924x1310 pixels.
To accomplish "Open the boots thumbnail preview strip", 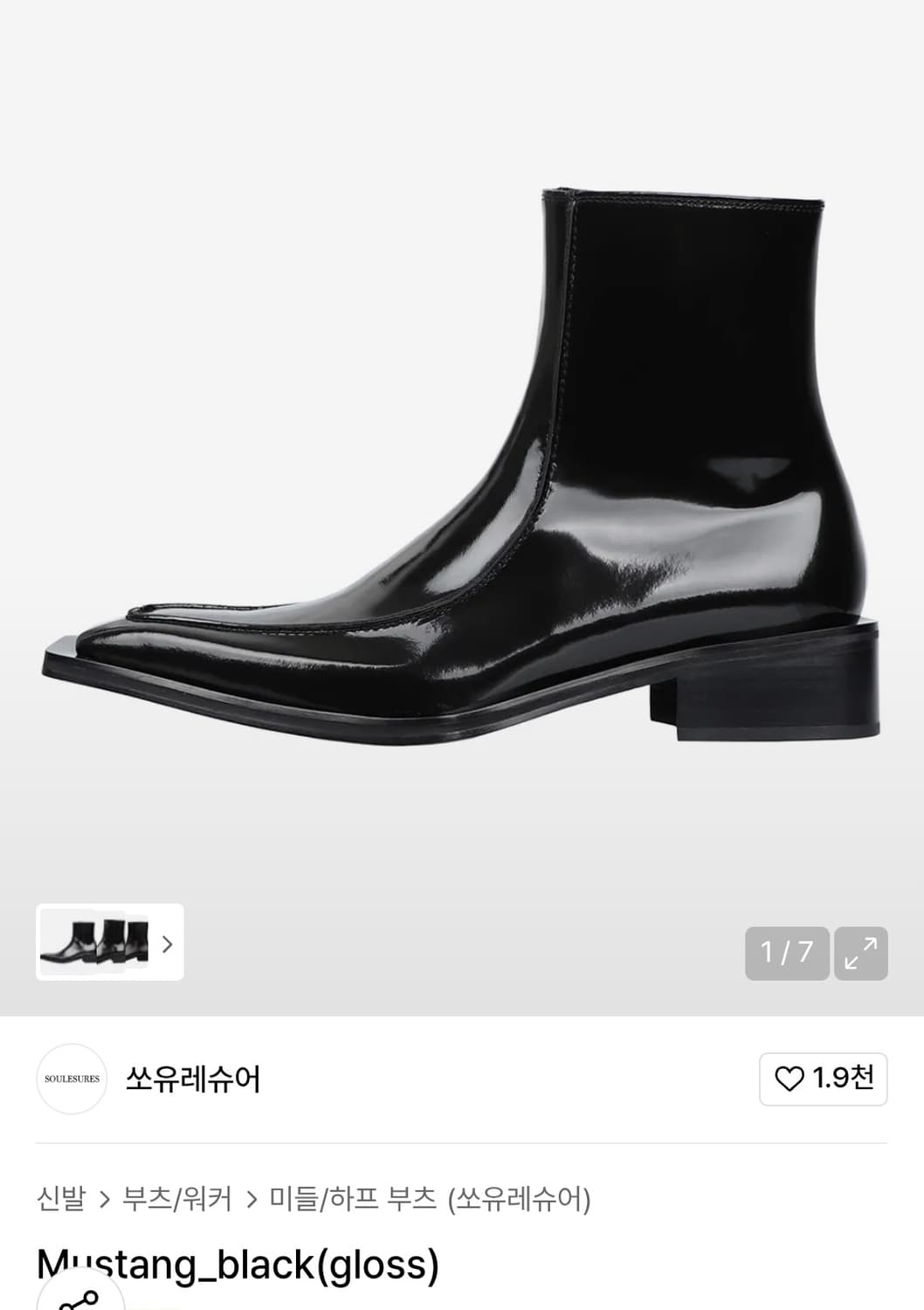I will (109, 941).
